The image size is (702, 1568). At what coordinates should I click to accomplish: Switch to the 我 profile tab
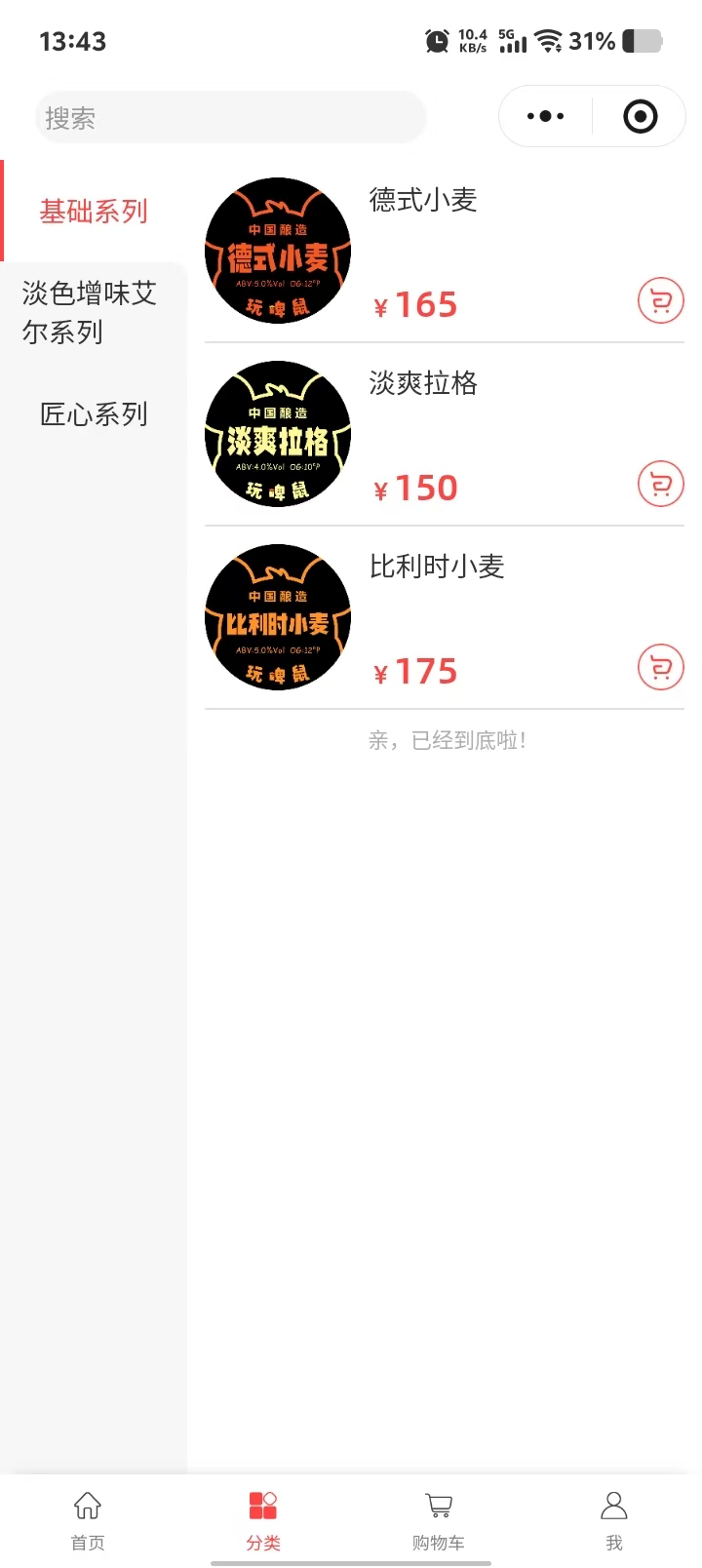614,1519
